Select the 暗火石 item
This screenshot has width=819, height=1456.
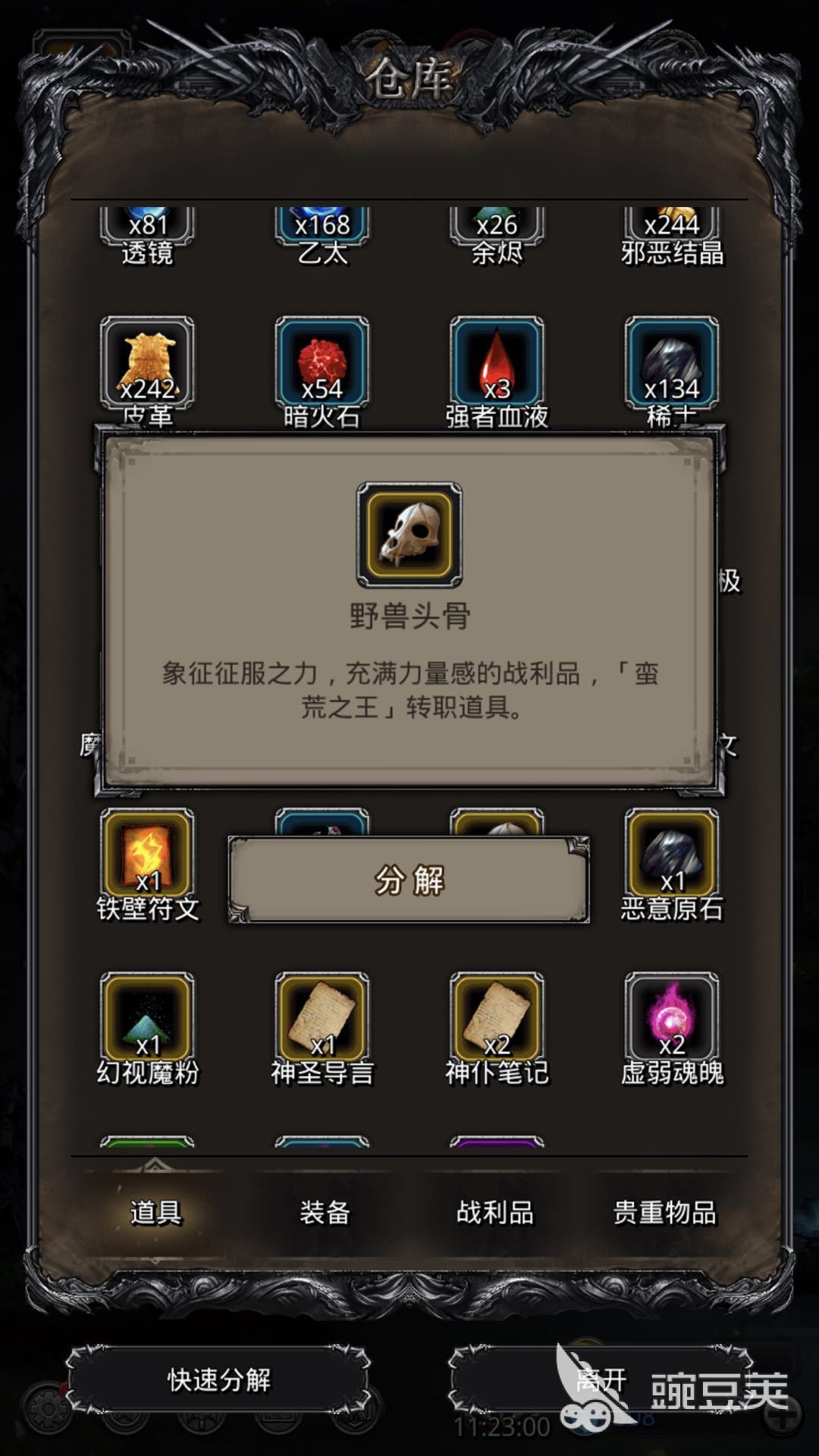click(322, 364)
